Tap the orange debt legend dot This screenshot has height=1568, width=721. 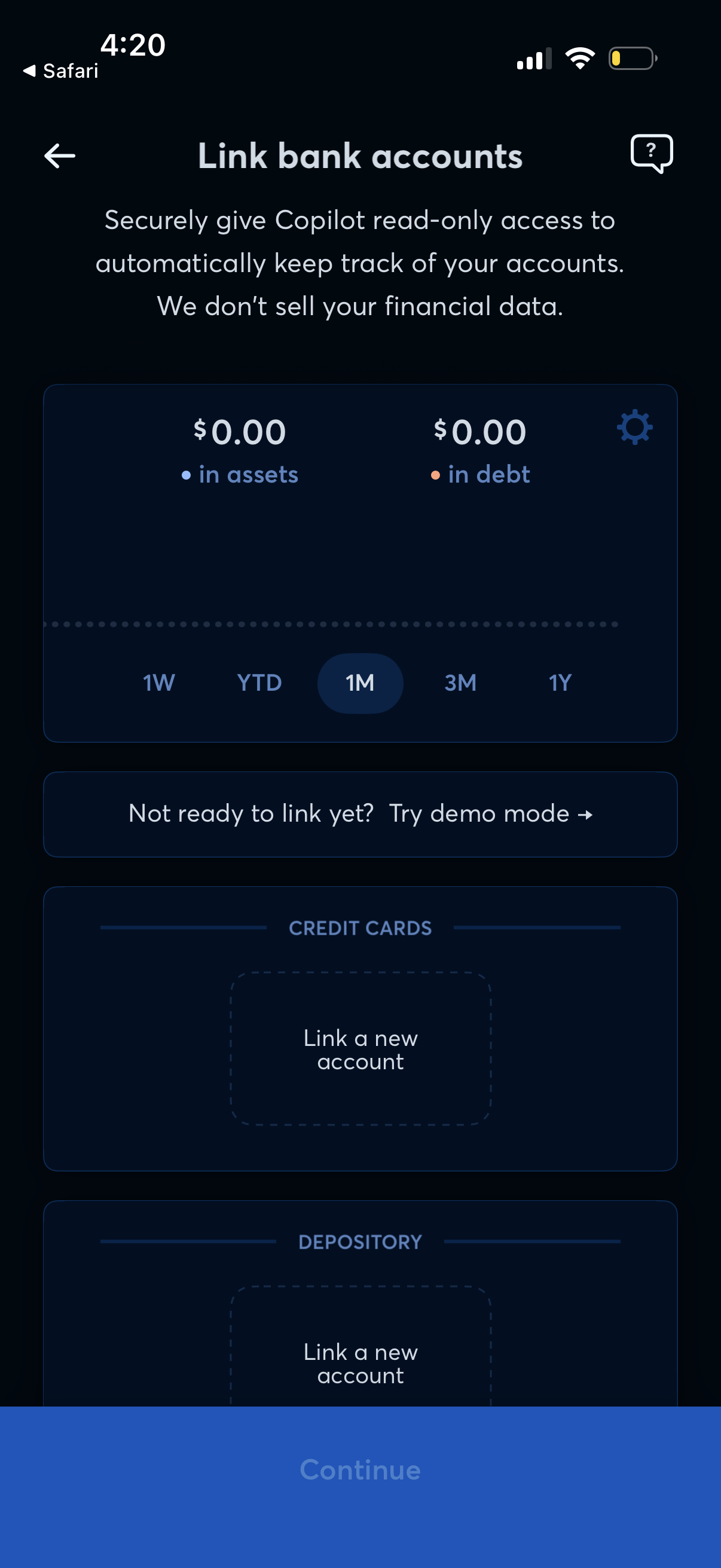coord(435,476)
